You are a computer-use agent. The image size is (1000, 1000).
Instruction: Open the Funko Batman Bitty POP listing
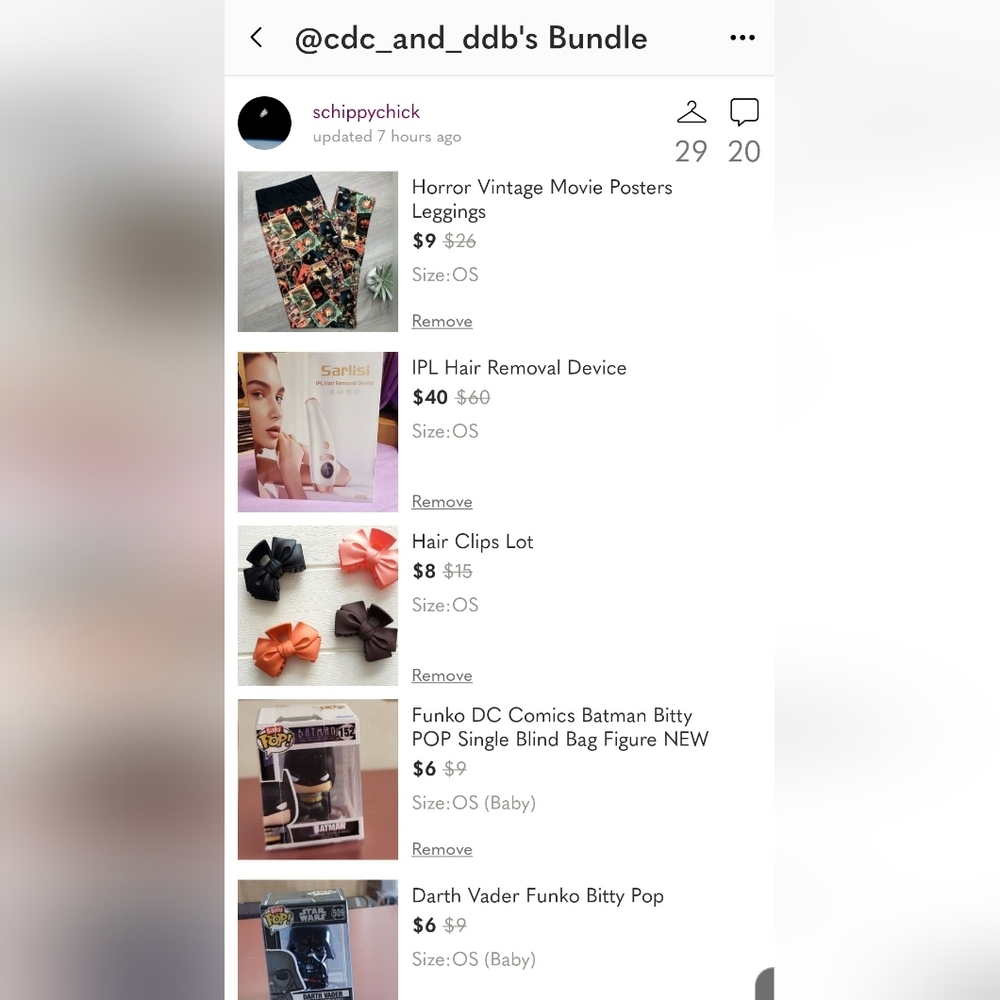click(x=559, y=727)
